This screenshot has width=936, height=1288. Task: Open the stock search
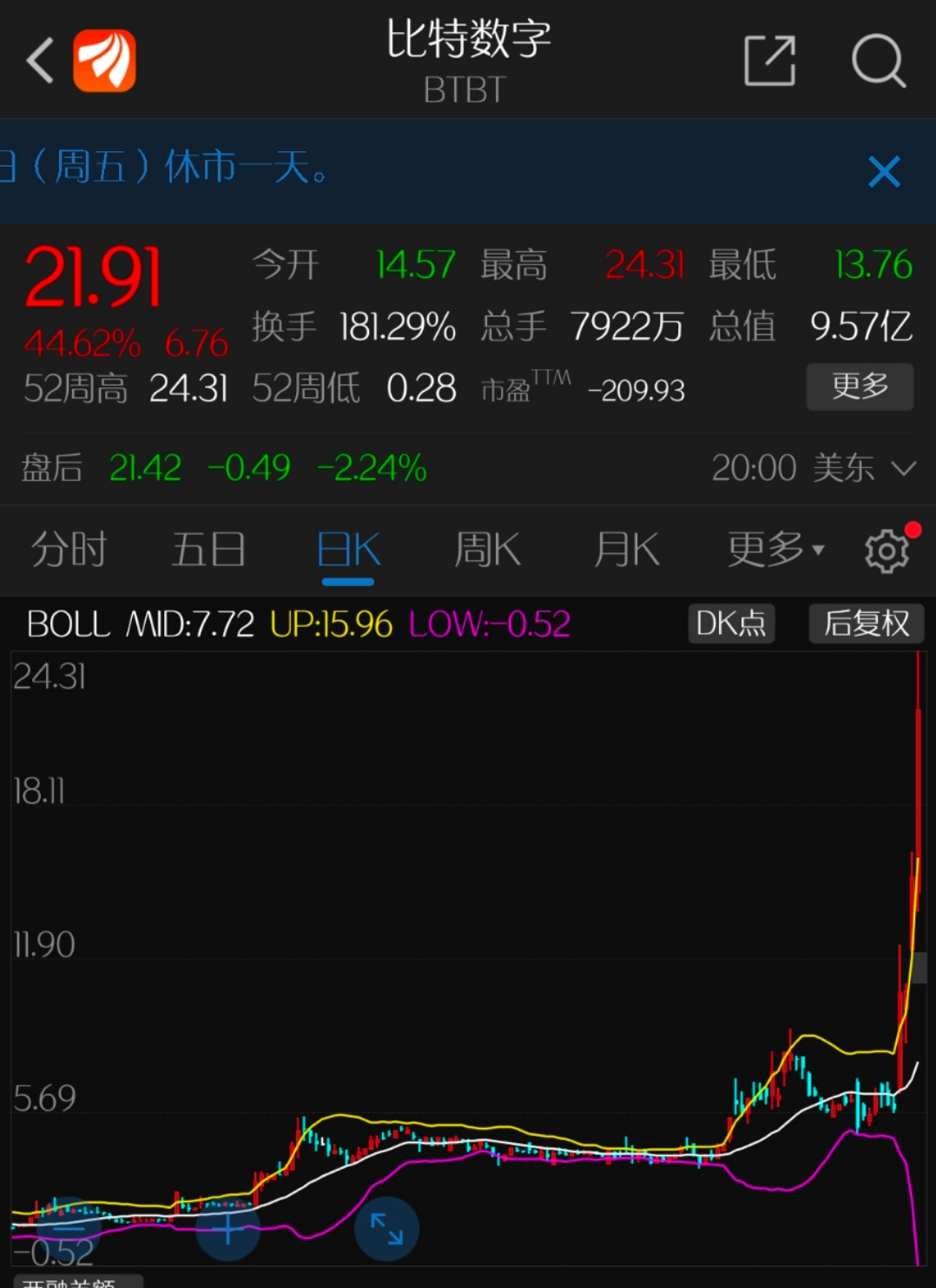tap(878, 61)
